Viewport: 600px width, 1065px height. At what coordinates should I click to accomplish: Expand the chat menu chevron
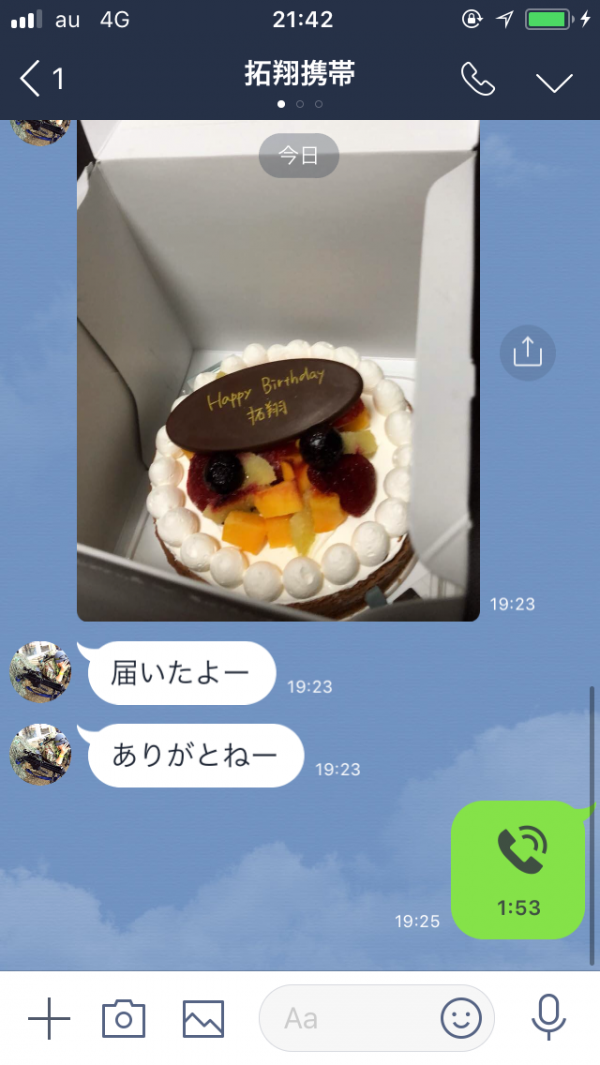coord(554,82)
